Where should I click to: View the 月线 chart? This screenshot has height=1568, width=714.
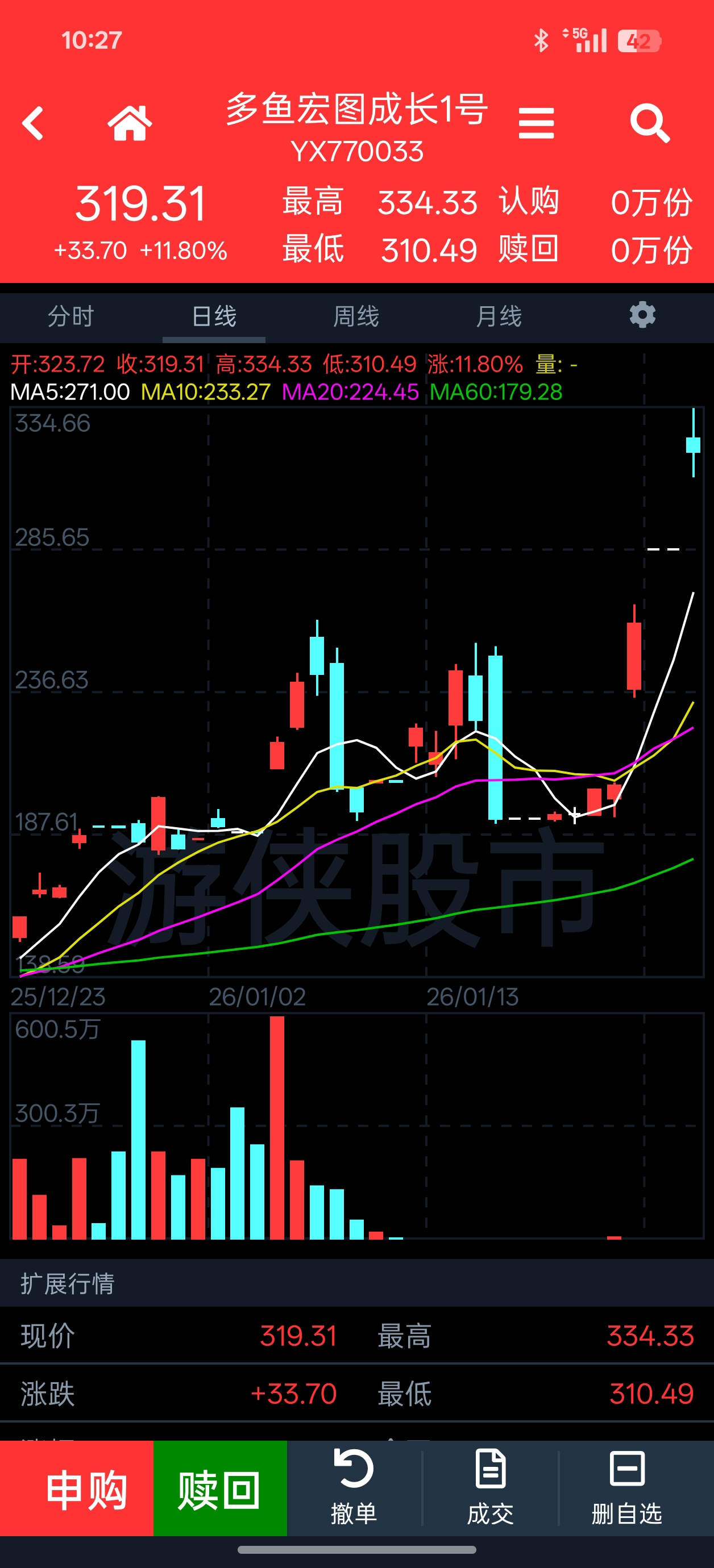pos(499,316)
